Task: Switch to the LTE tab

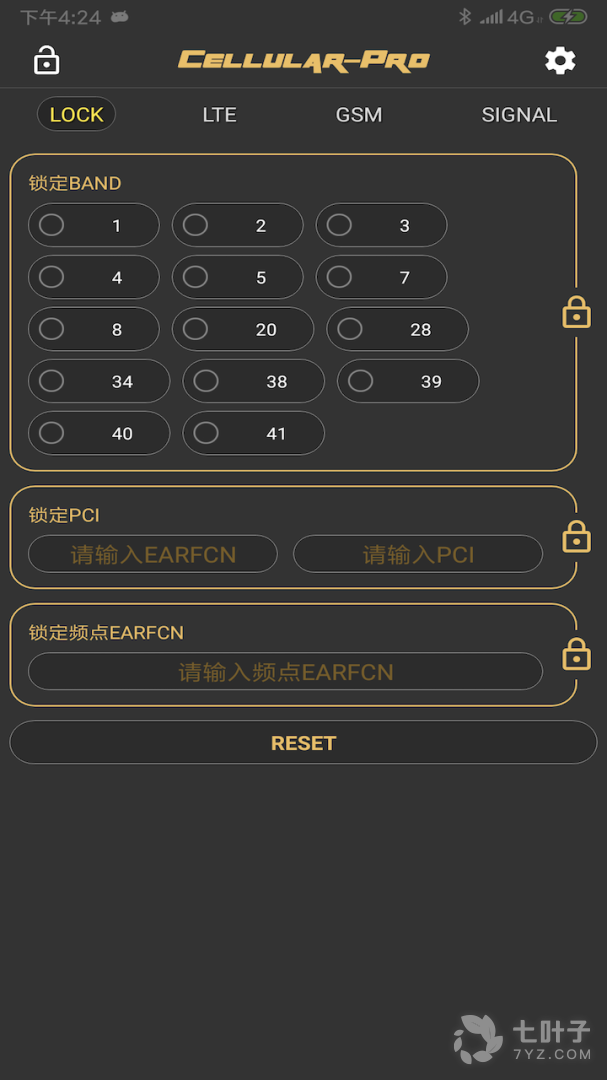Action: (x=219, y=115)
